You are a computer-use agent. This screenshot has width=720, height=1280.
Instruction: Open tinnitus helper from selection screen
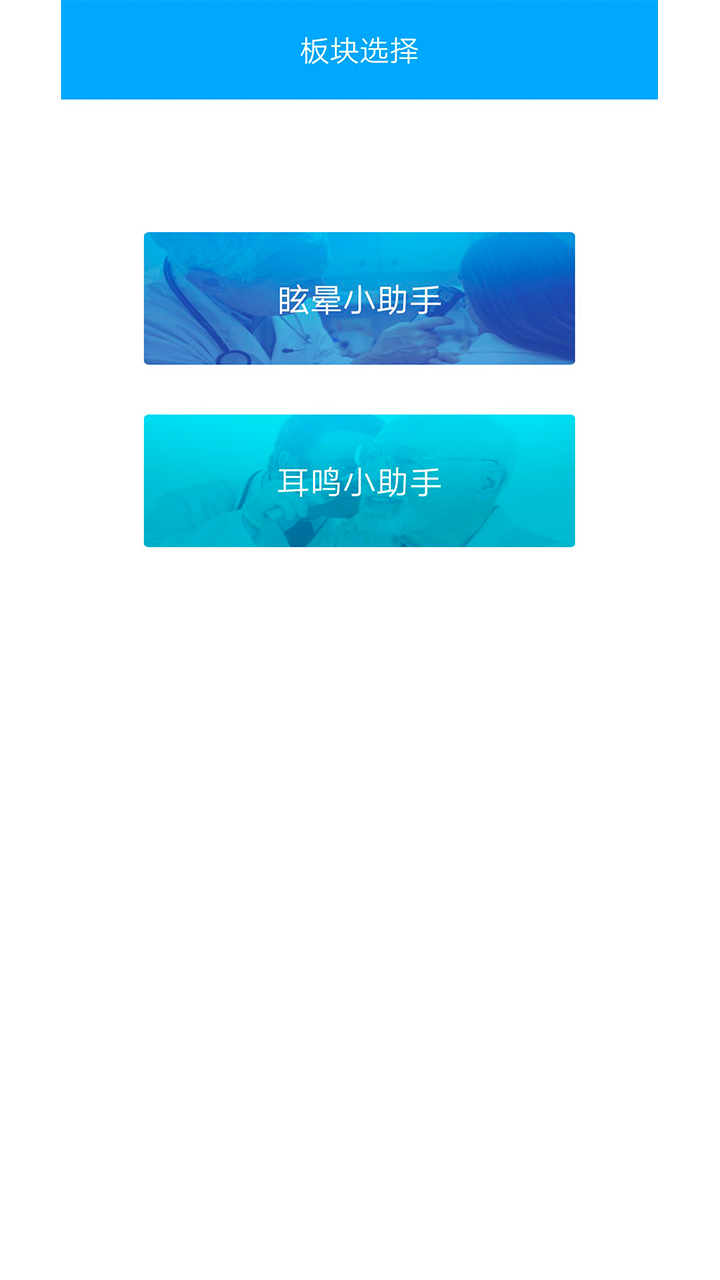tap(360, 480)
